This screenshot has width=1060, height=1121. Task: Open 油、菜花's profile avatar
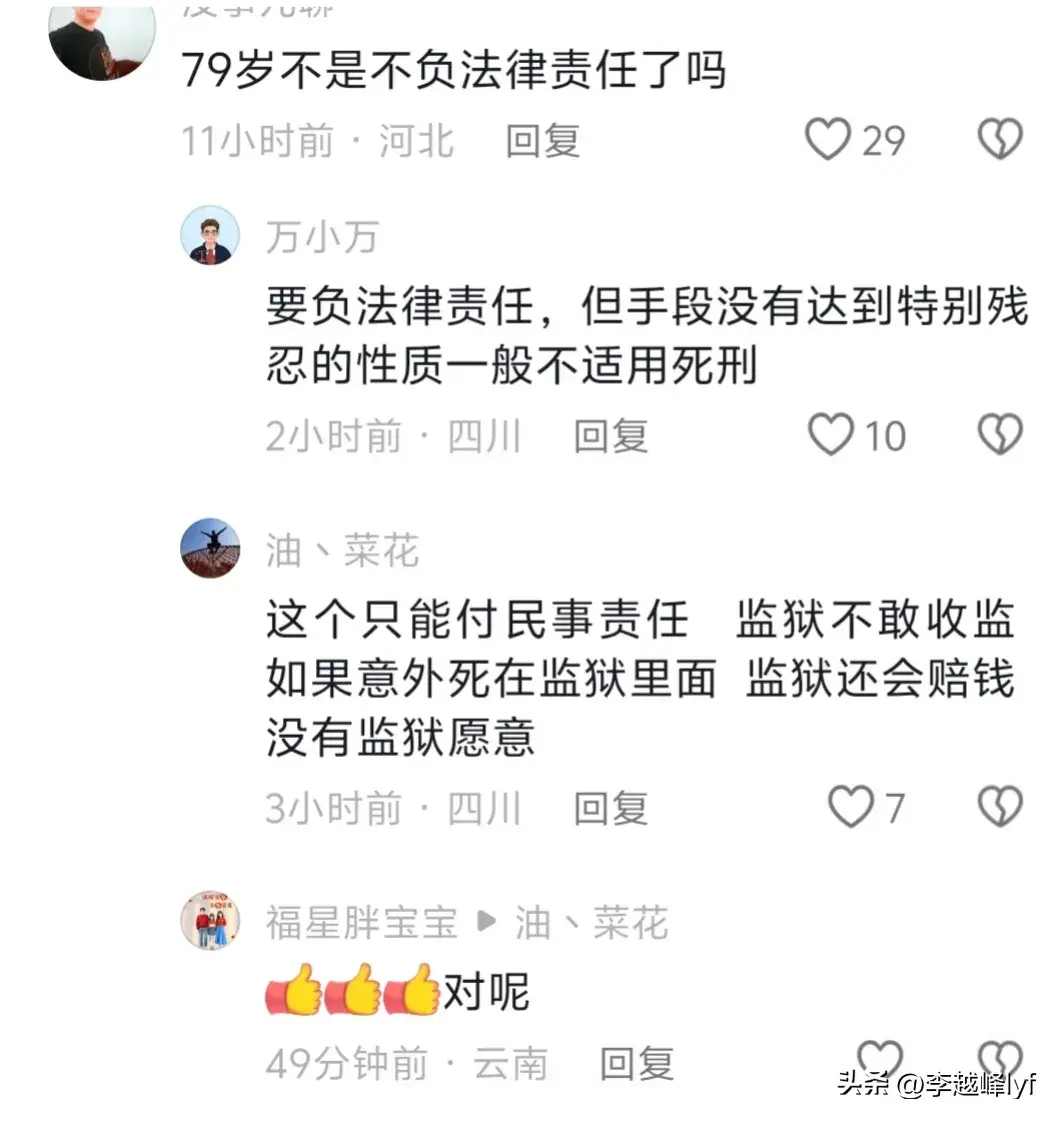tap(210, 548)
